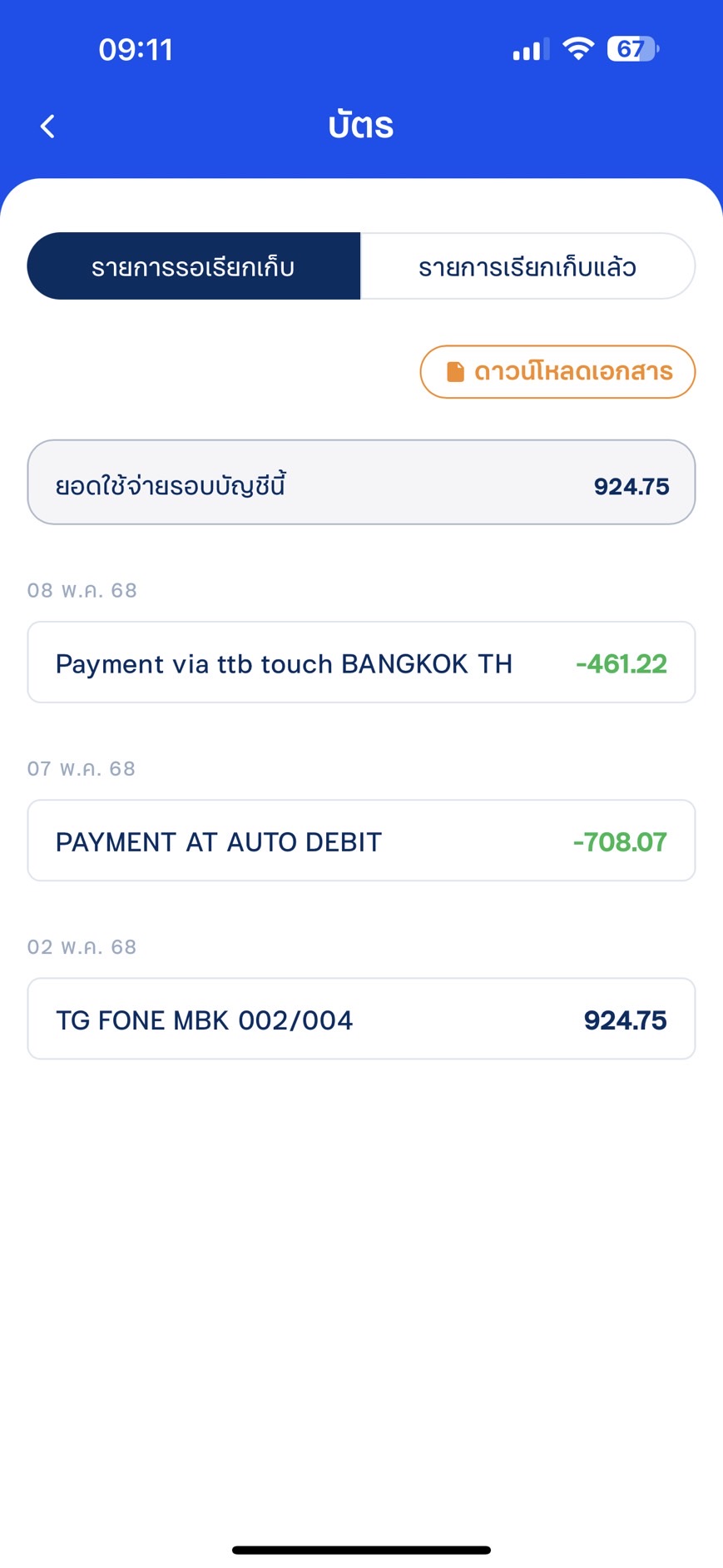Screen dimensions: 723x1568
Task: Open the PAYMENT AT AUTO DEBIT entry
Action: click(361, 841)
